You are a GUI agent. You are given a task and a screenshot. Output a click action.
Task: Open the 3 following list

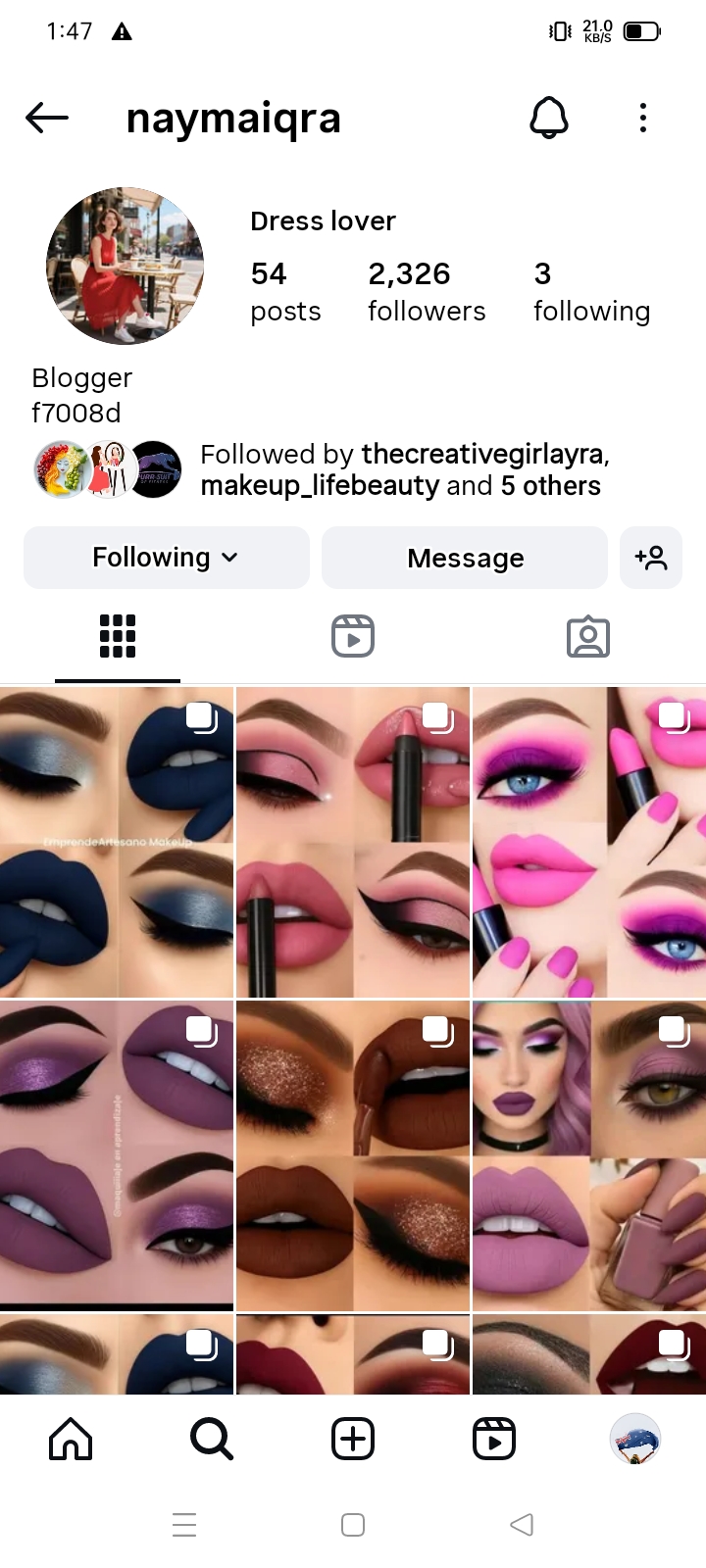[x=590, y=291]
